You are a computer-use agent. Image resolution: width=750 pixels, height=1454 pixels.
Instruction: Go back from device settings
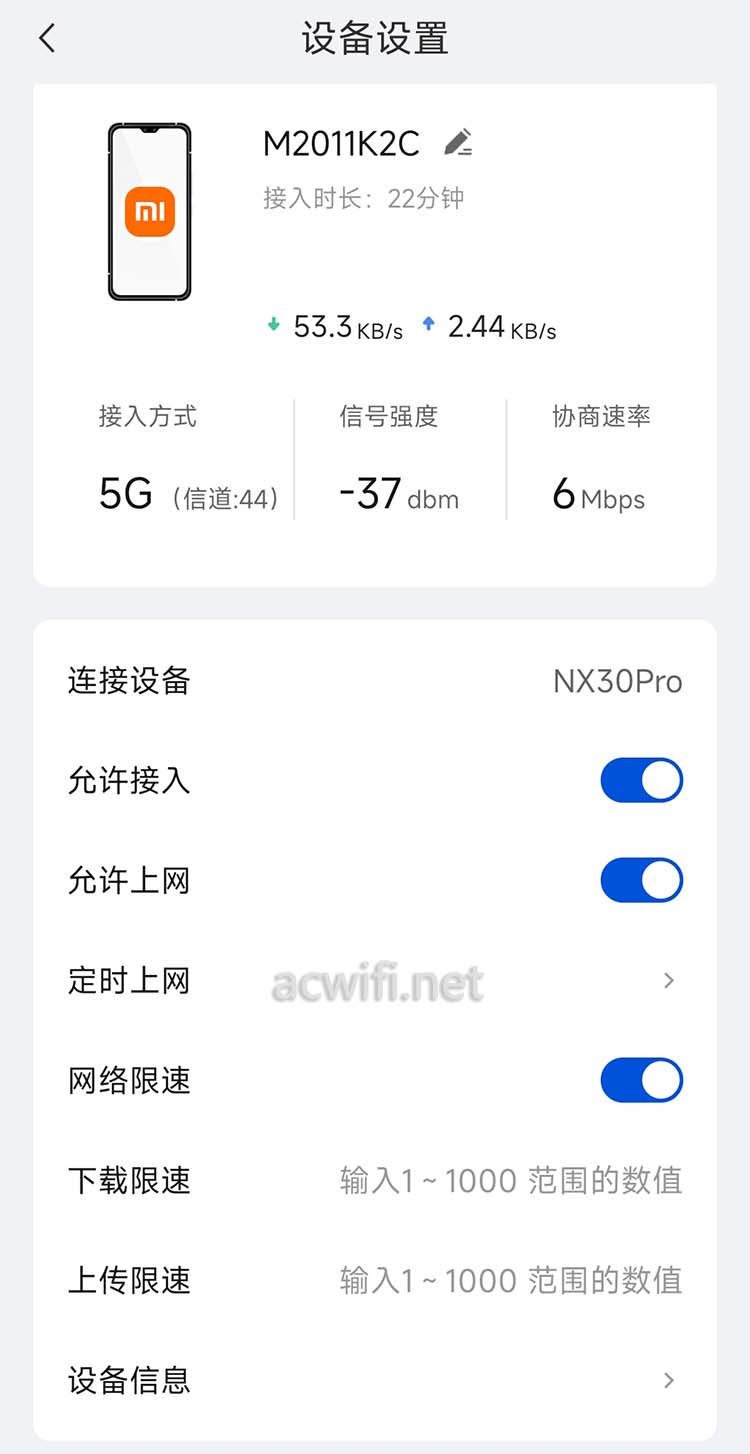point(47,39)
